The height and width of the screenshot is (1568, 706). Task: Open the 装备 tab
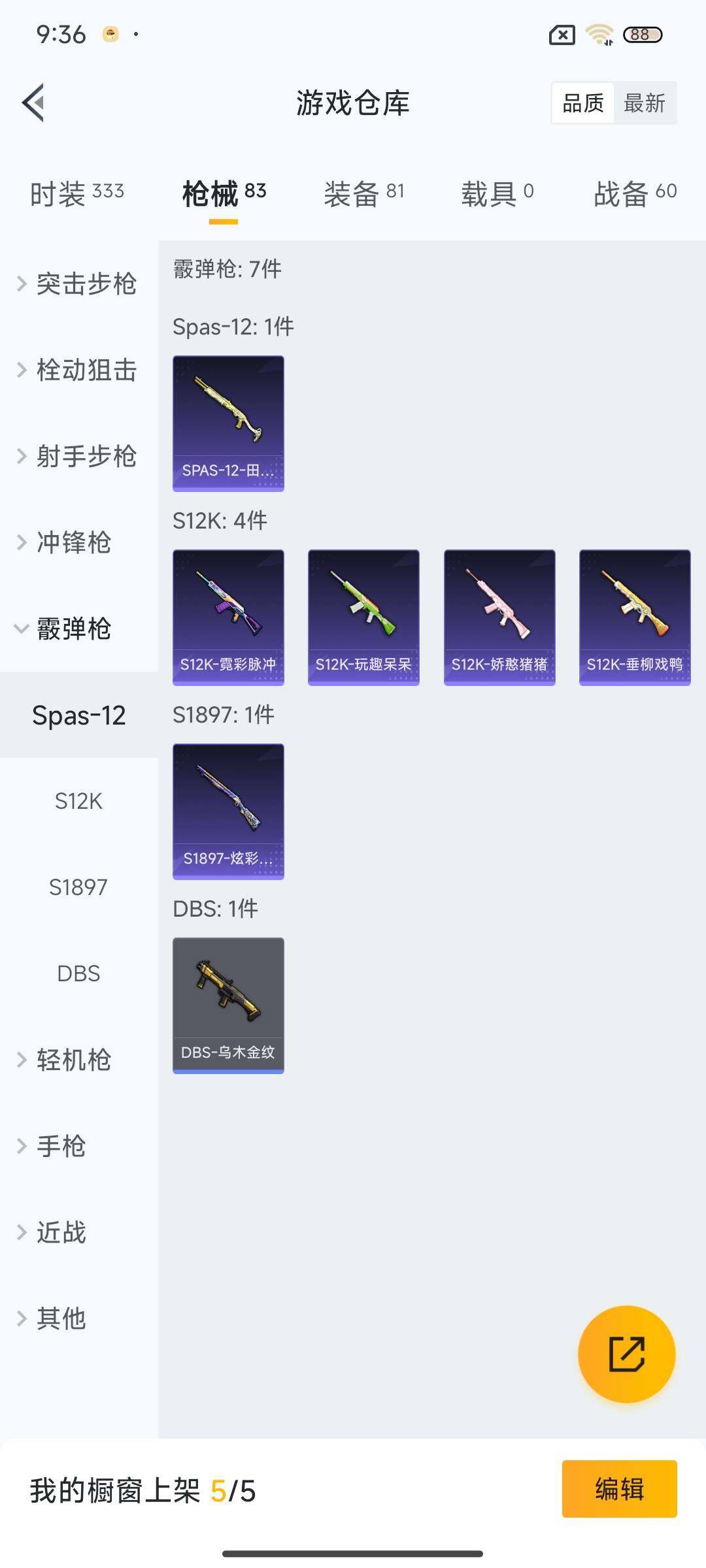click(x=363, y=194)
